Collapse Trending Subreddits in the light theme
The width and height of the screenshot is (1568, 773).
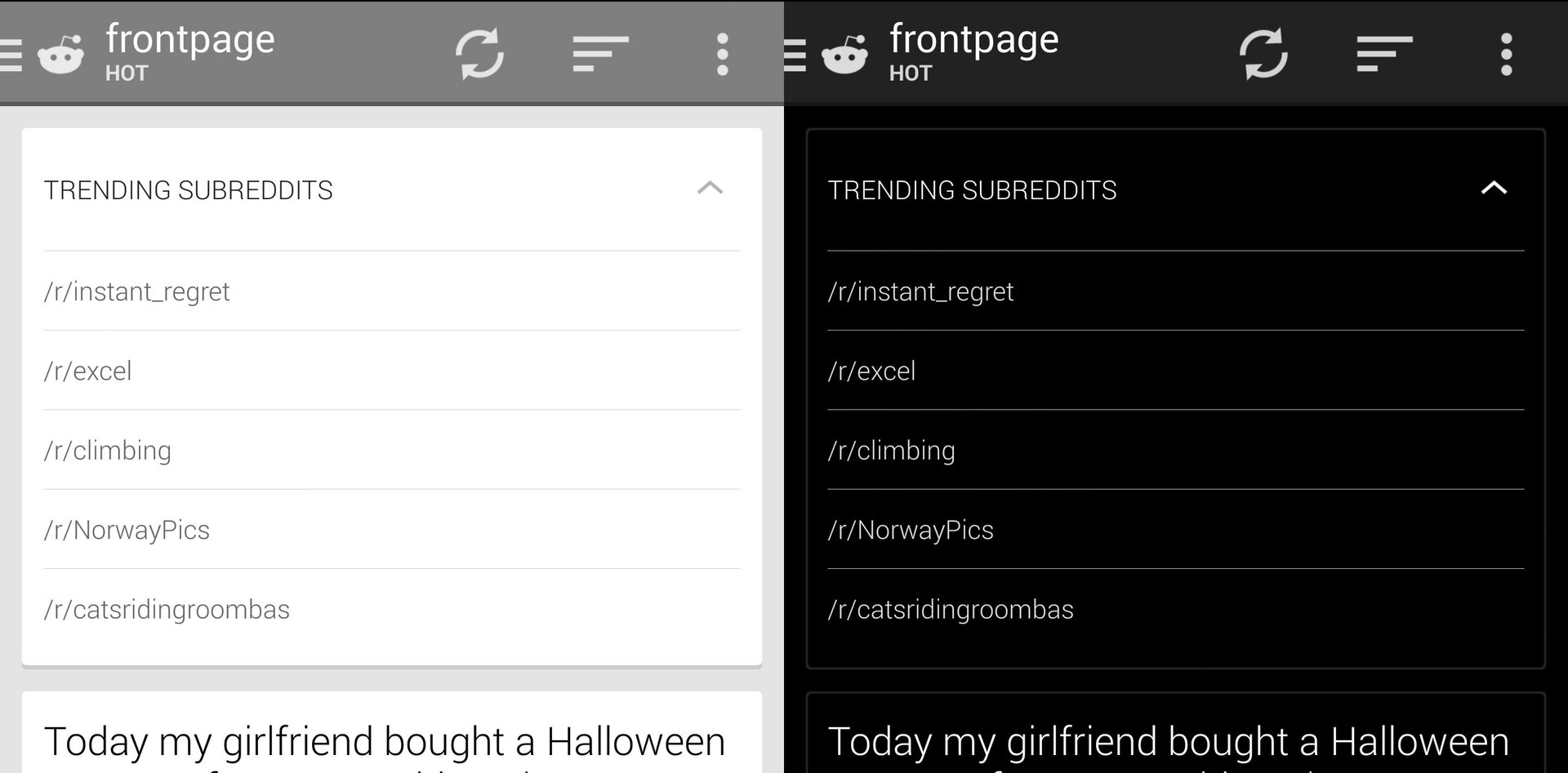point(710,189)
